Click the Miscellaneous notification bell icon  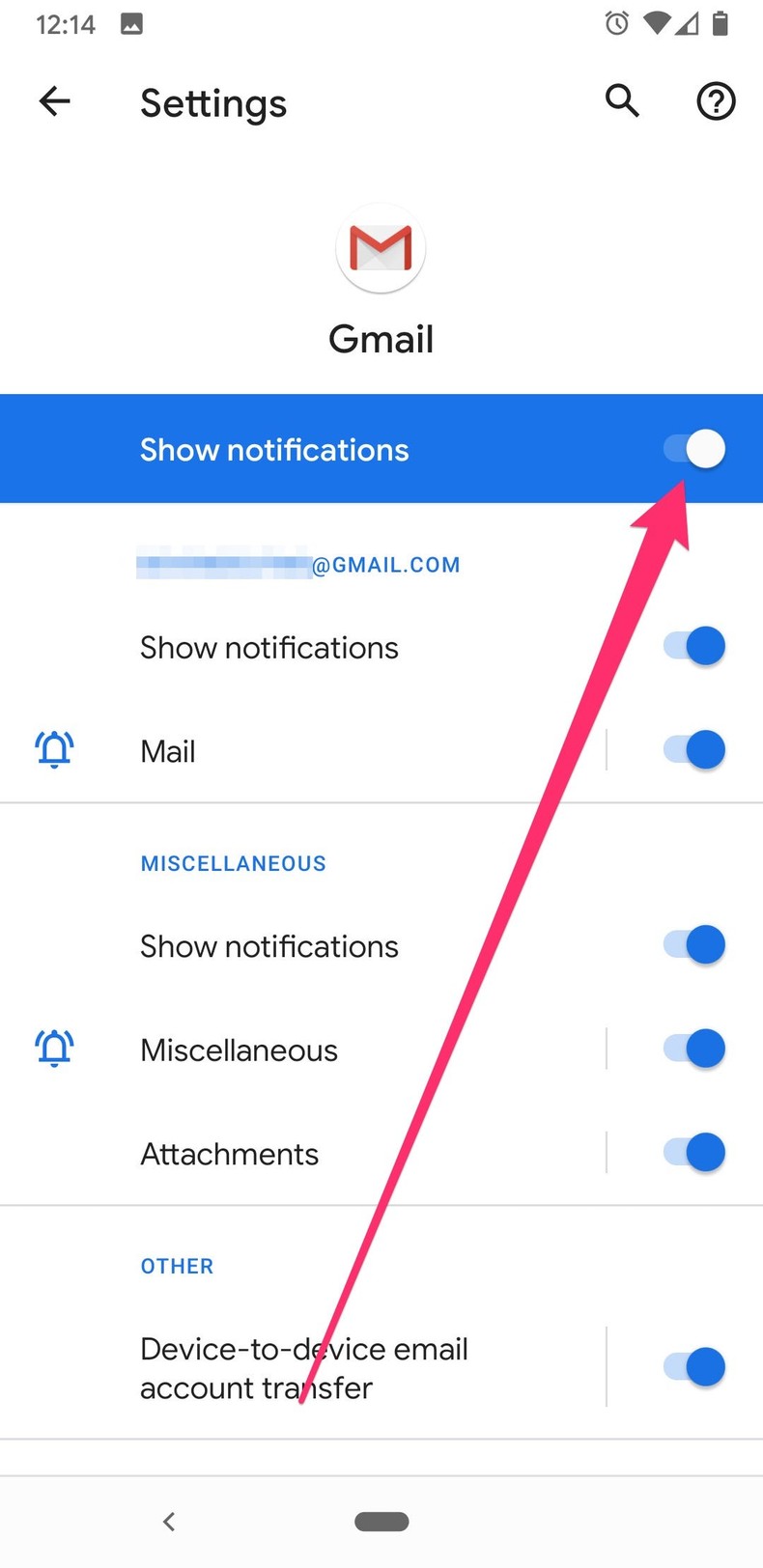click(x=53, y=1049)
